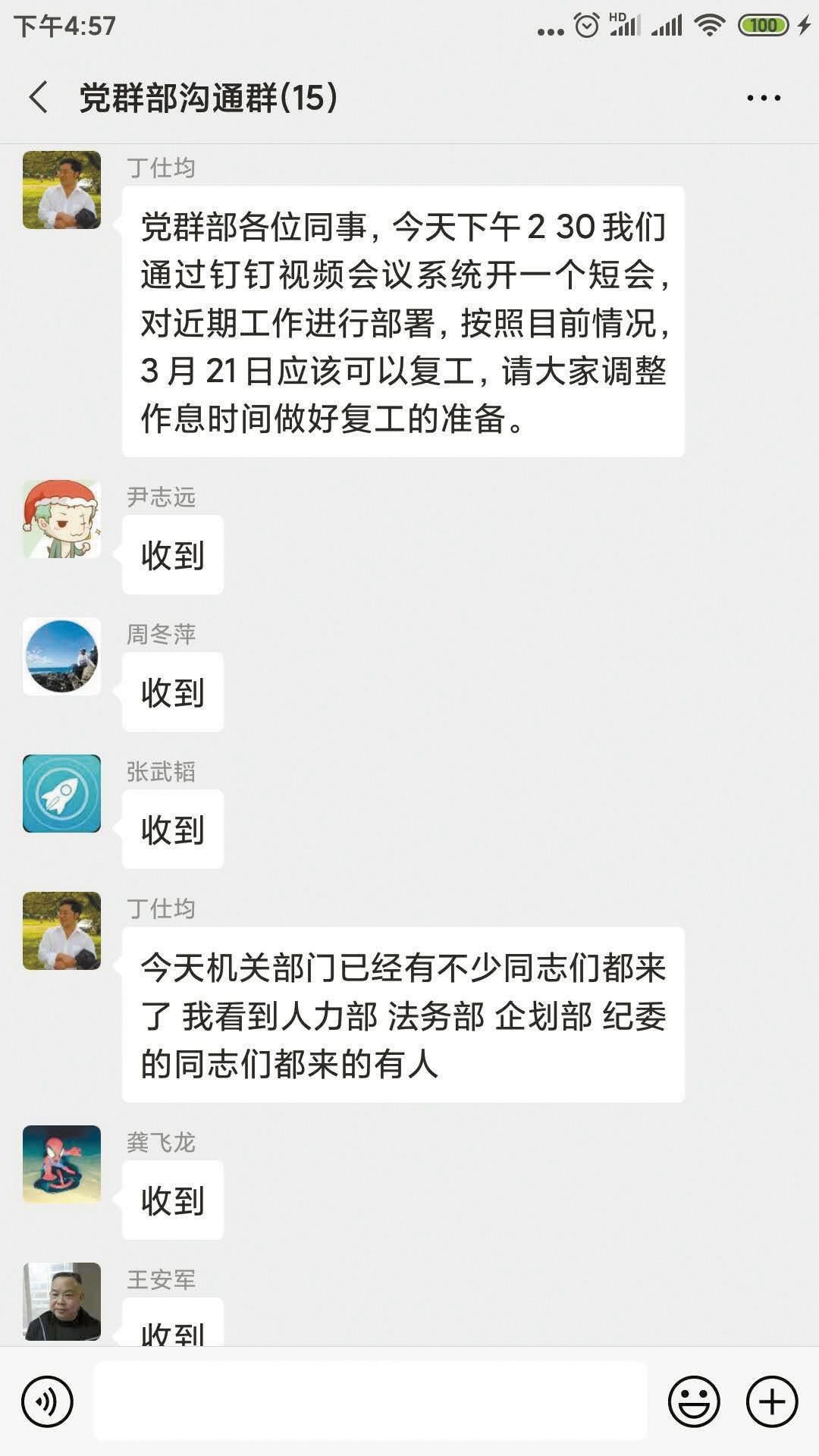The image size is (819, 1456).
Task: Open the chat info overflow menu
Action: click(763, 98)
